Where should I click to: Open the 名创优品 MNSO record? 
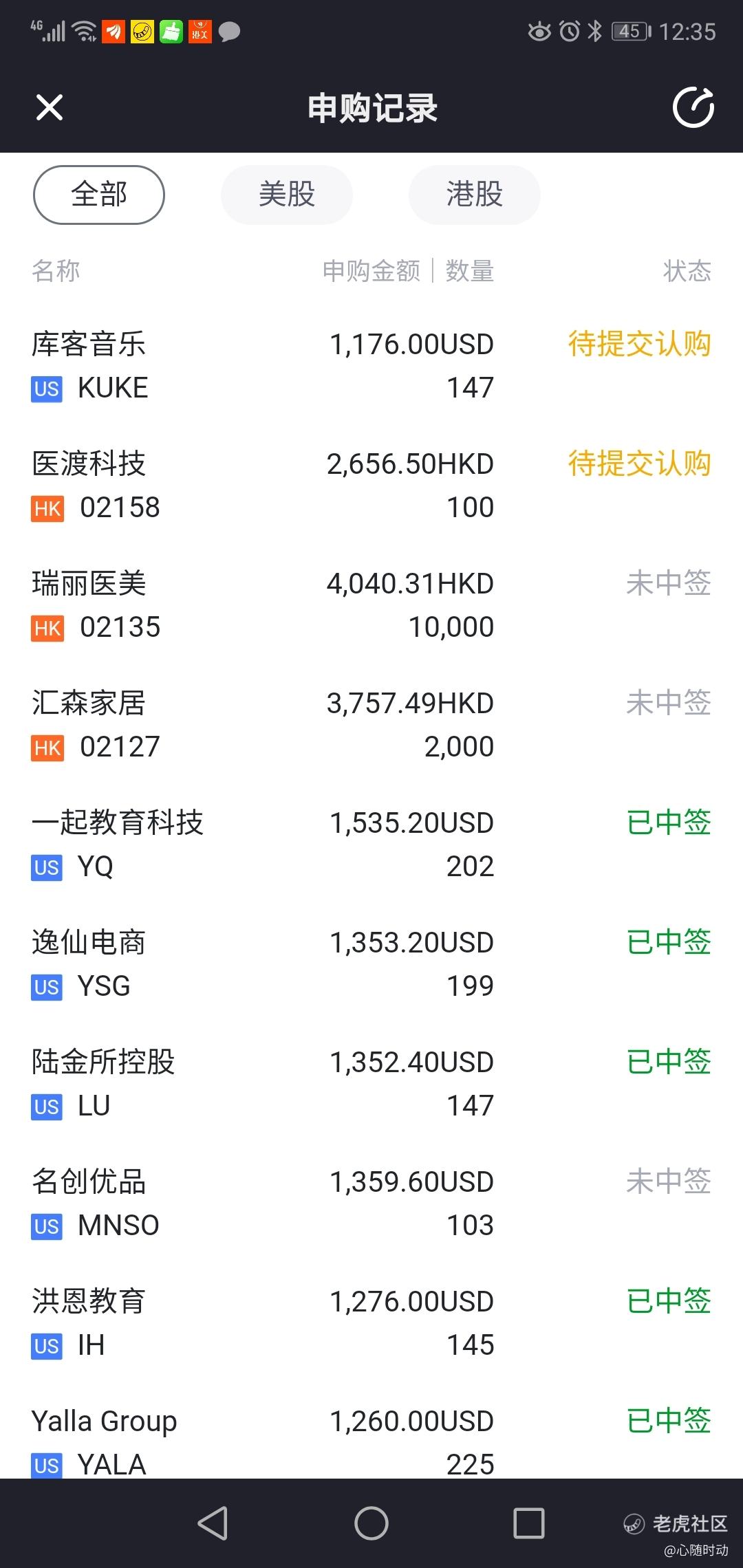click(371, 1204)
